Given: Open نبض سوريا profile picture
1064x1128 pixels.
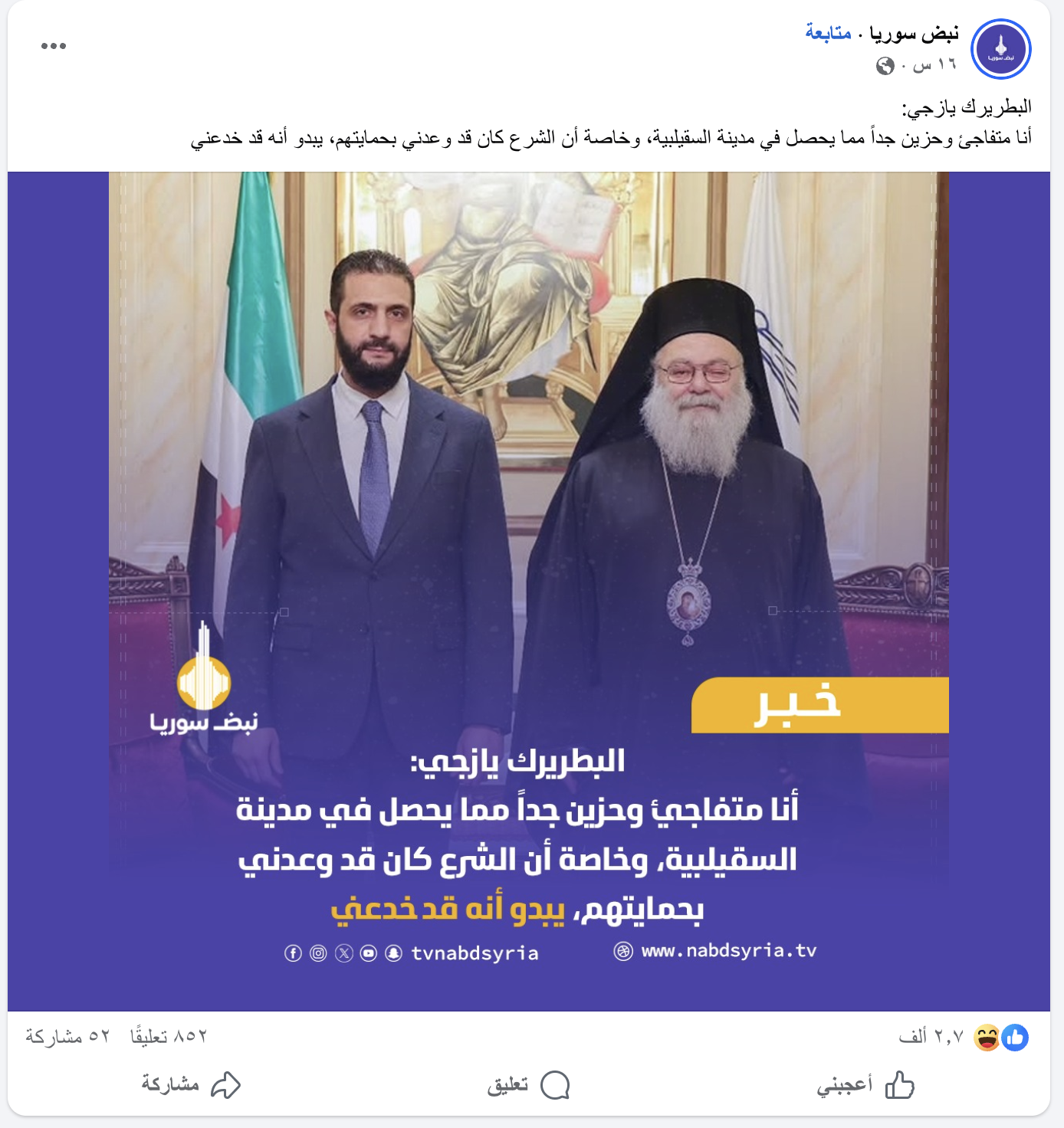Looking at the screenshot, I should tap(1000, 49).
